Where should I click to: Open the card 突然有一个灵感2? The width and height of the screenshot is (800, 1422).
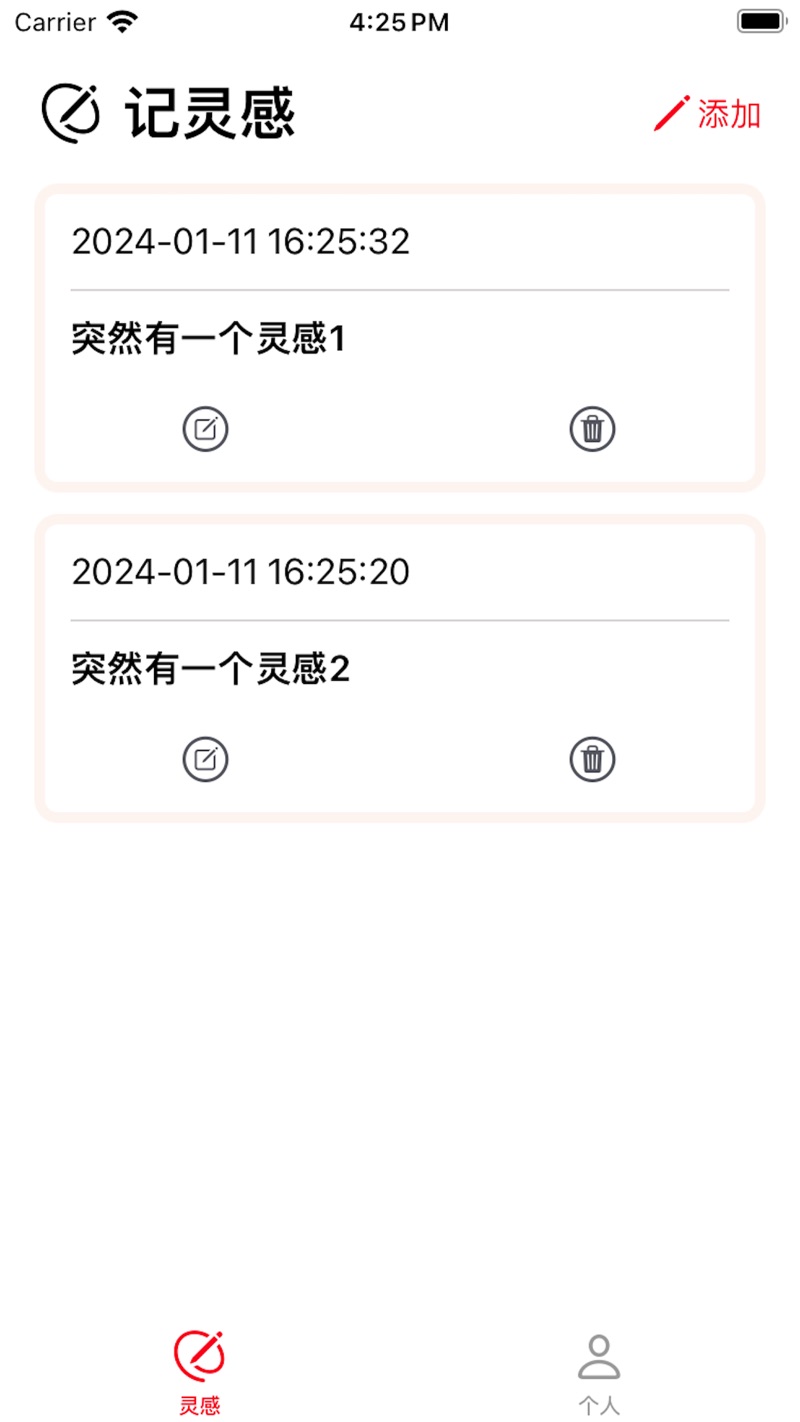pyautogui.click(x=400, y=668)
